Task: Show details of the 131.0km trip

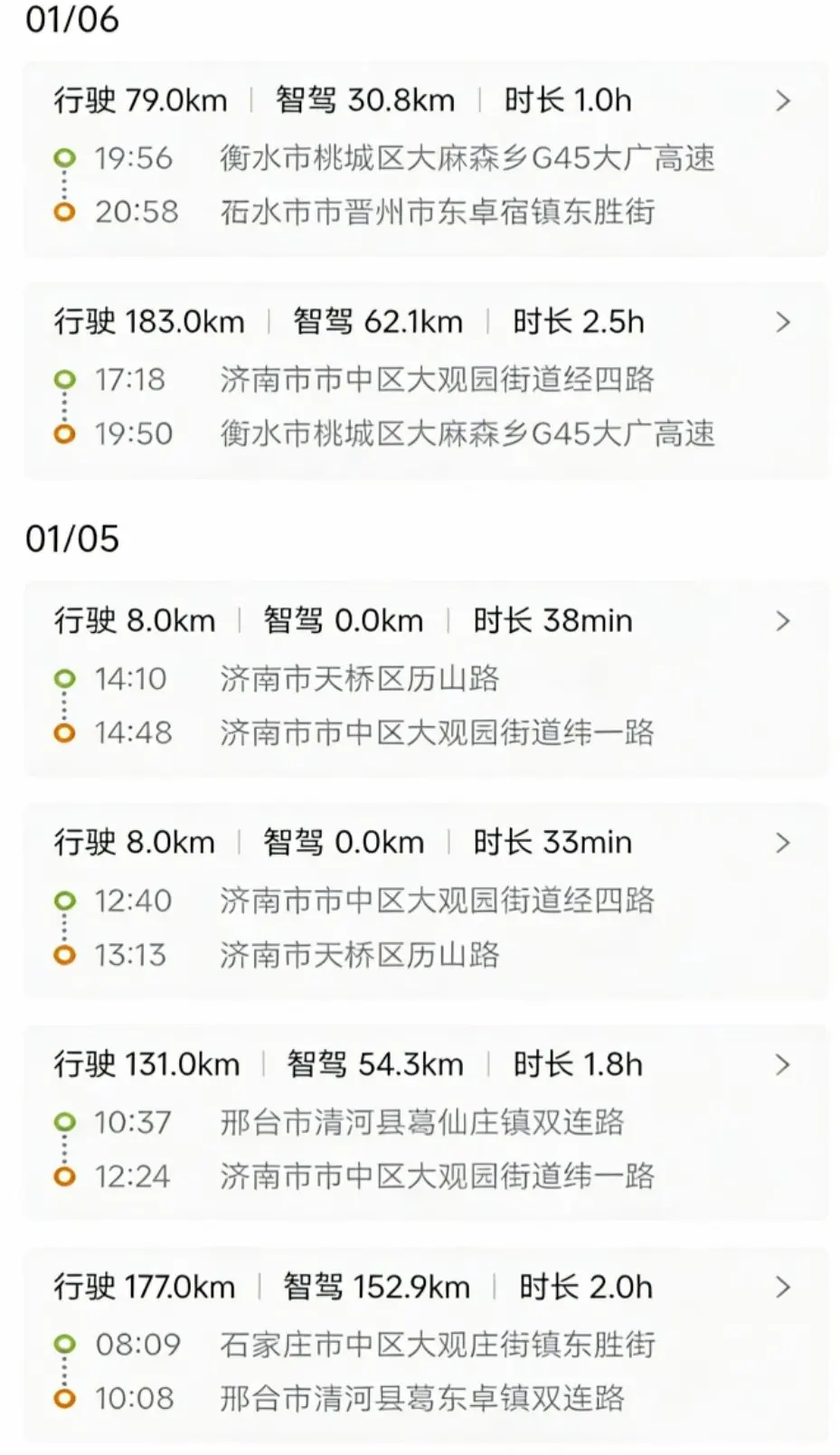Action: pos(783,1065)
